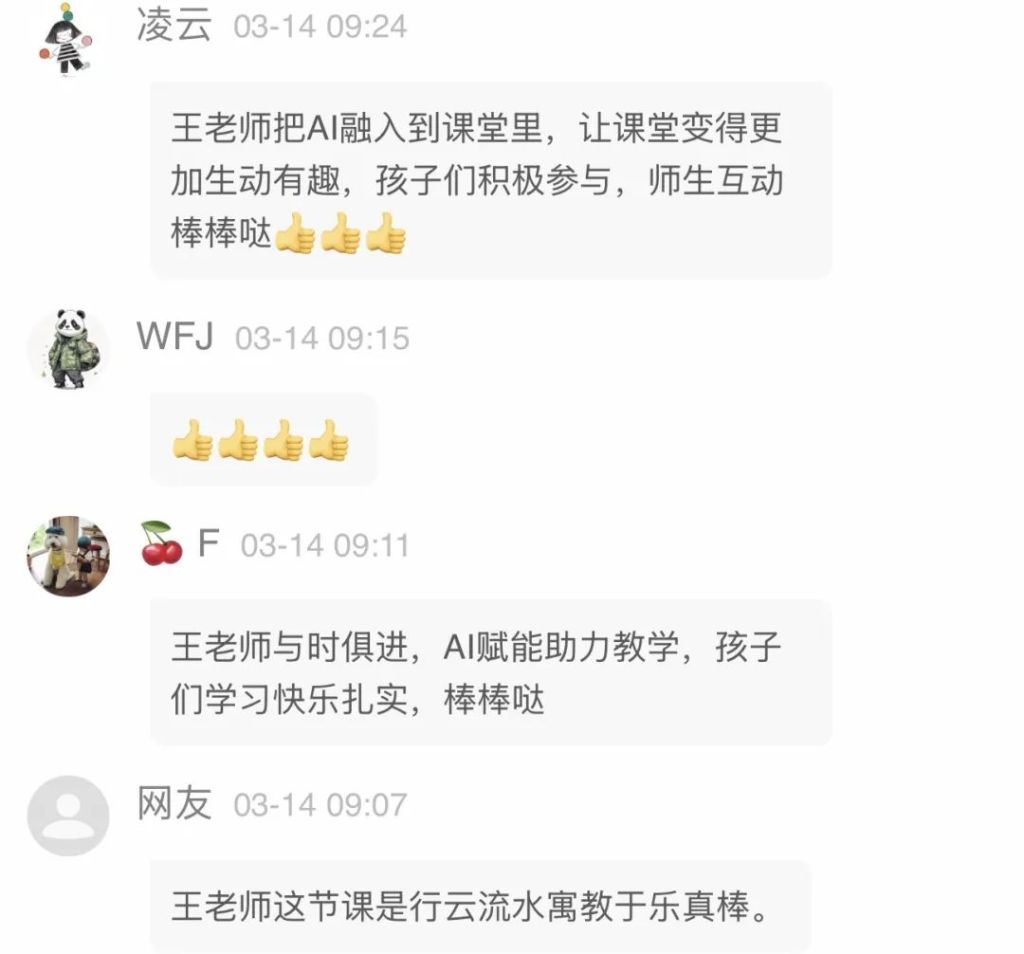The width and height of the screenshot is (1024, 954).
Task: View WFJ's panda avatar profile
Action: coord(68,348)
